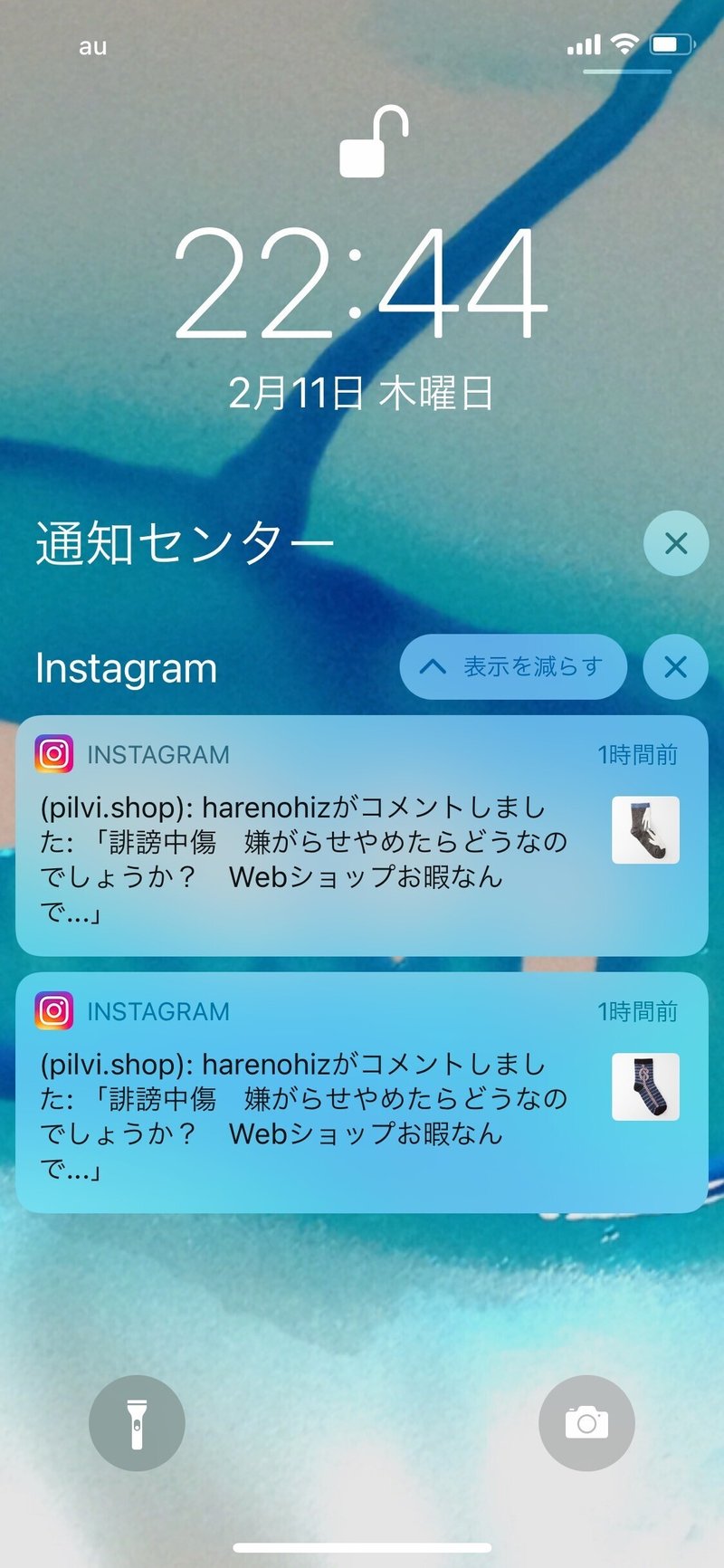Collapse the stack with 表示を減らす
This screenshot has width=724, height=1568.
coord(513,667)
